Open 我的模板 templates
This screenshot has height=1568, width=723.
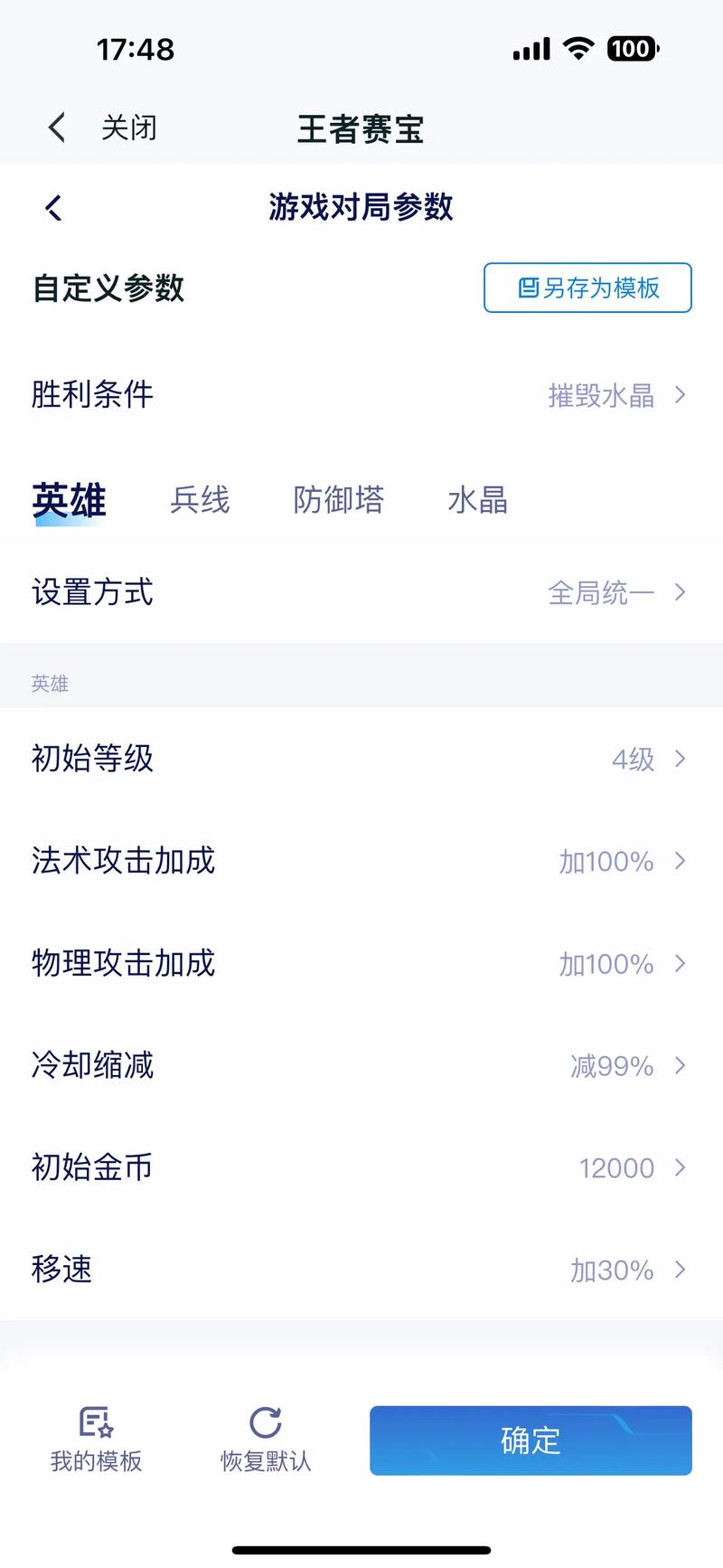(x=96, y=1440)
